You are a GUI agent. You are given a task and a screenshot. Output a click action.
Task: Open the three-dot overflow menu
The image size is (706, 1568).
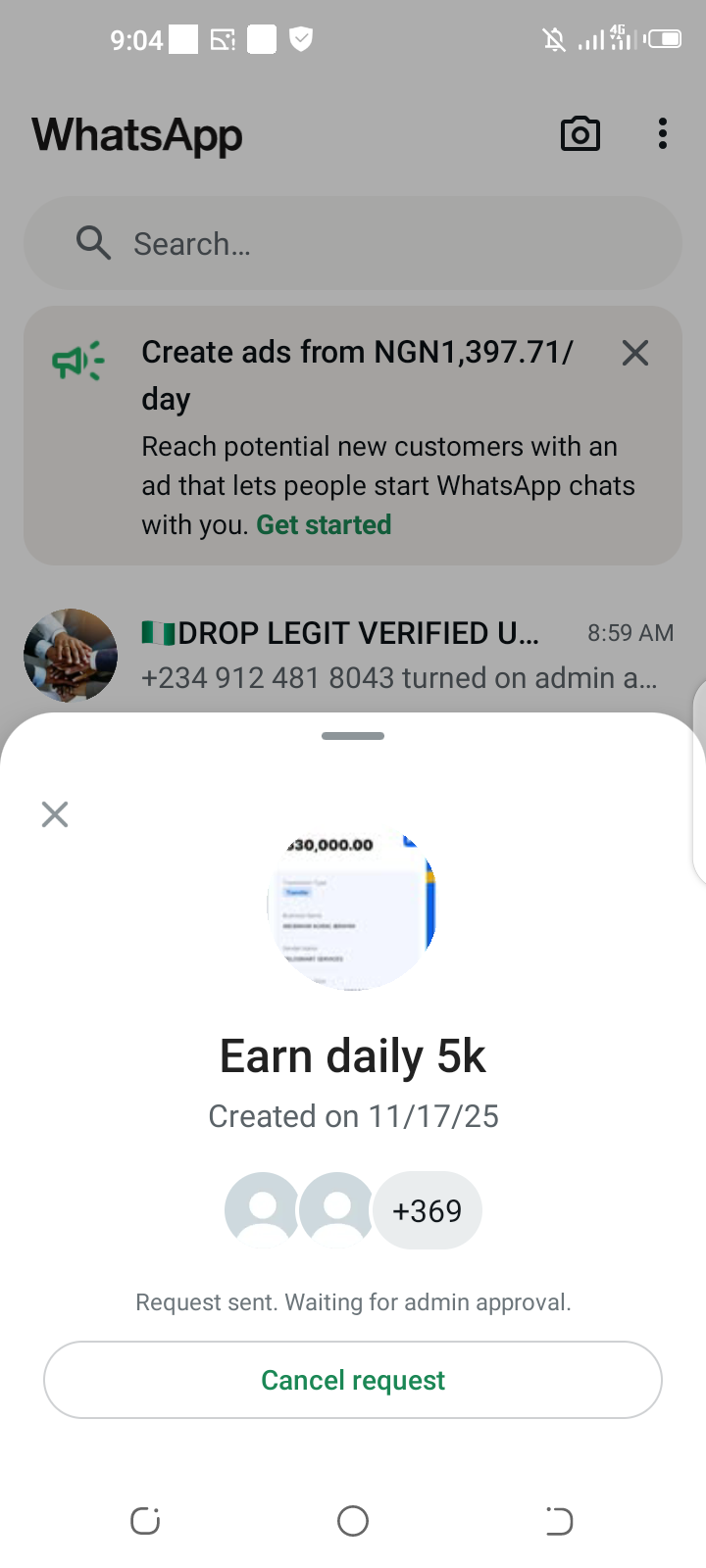(663, 134)
